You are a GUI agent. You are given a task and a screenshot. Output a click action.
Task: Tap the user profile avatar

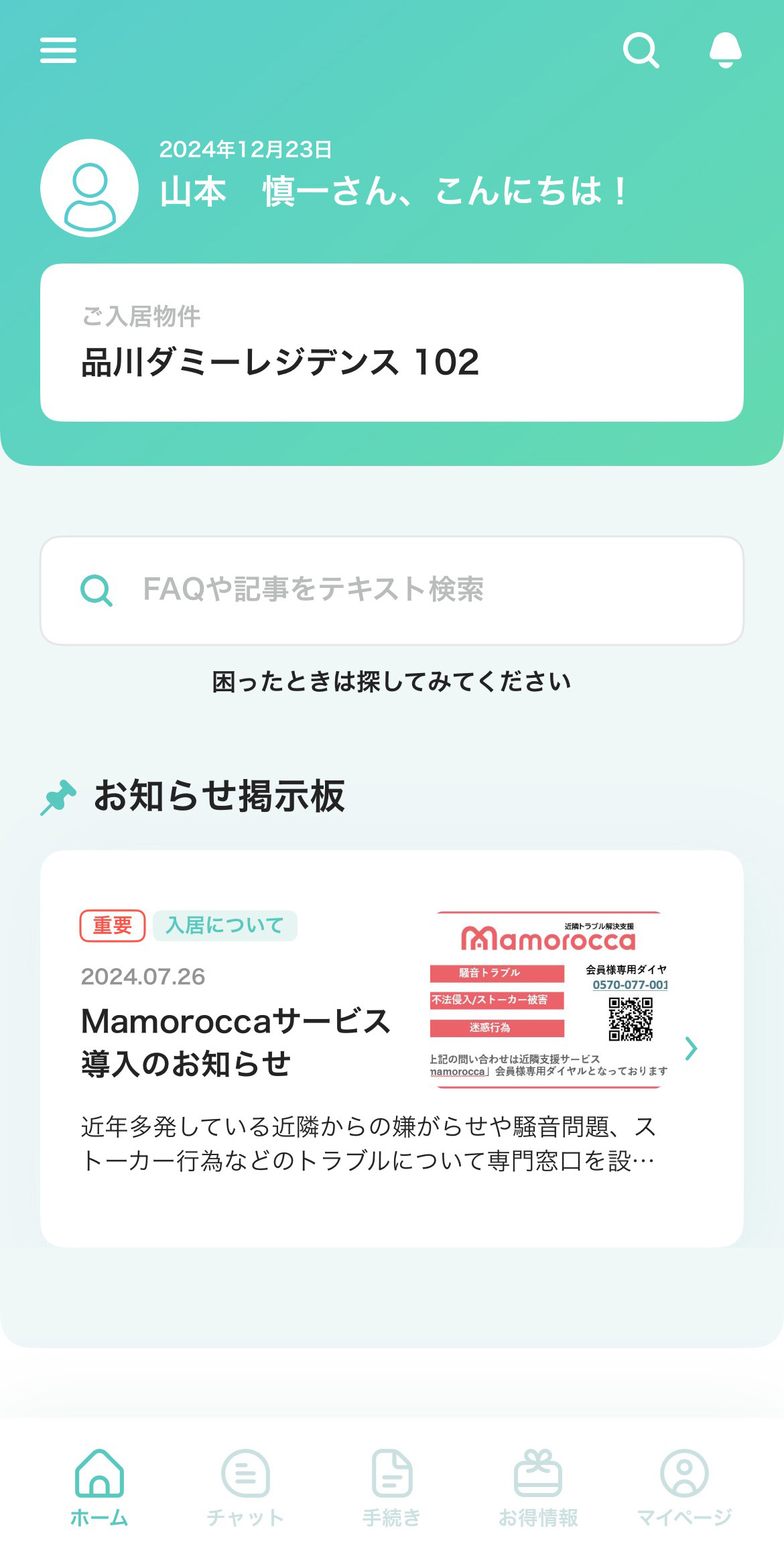pos(89,188)
